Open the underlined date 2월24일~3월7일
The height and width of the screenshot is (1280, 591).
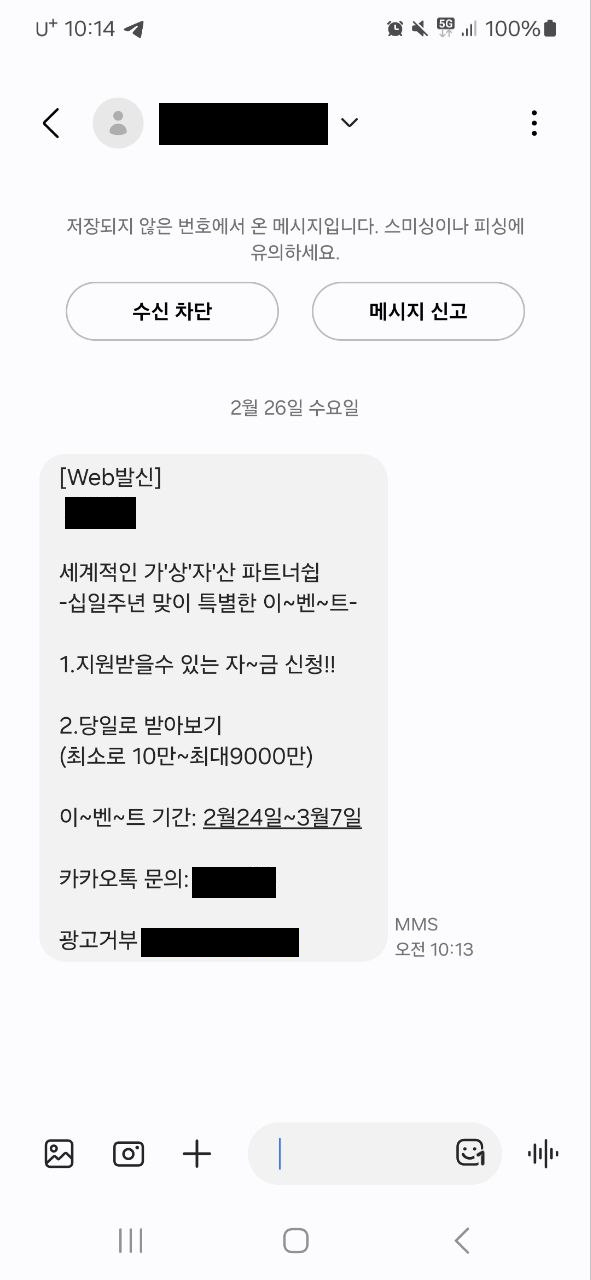point(282,818)
